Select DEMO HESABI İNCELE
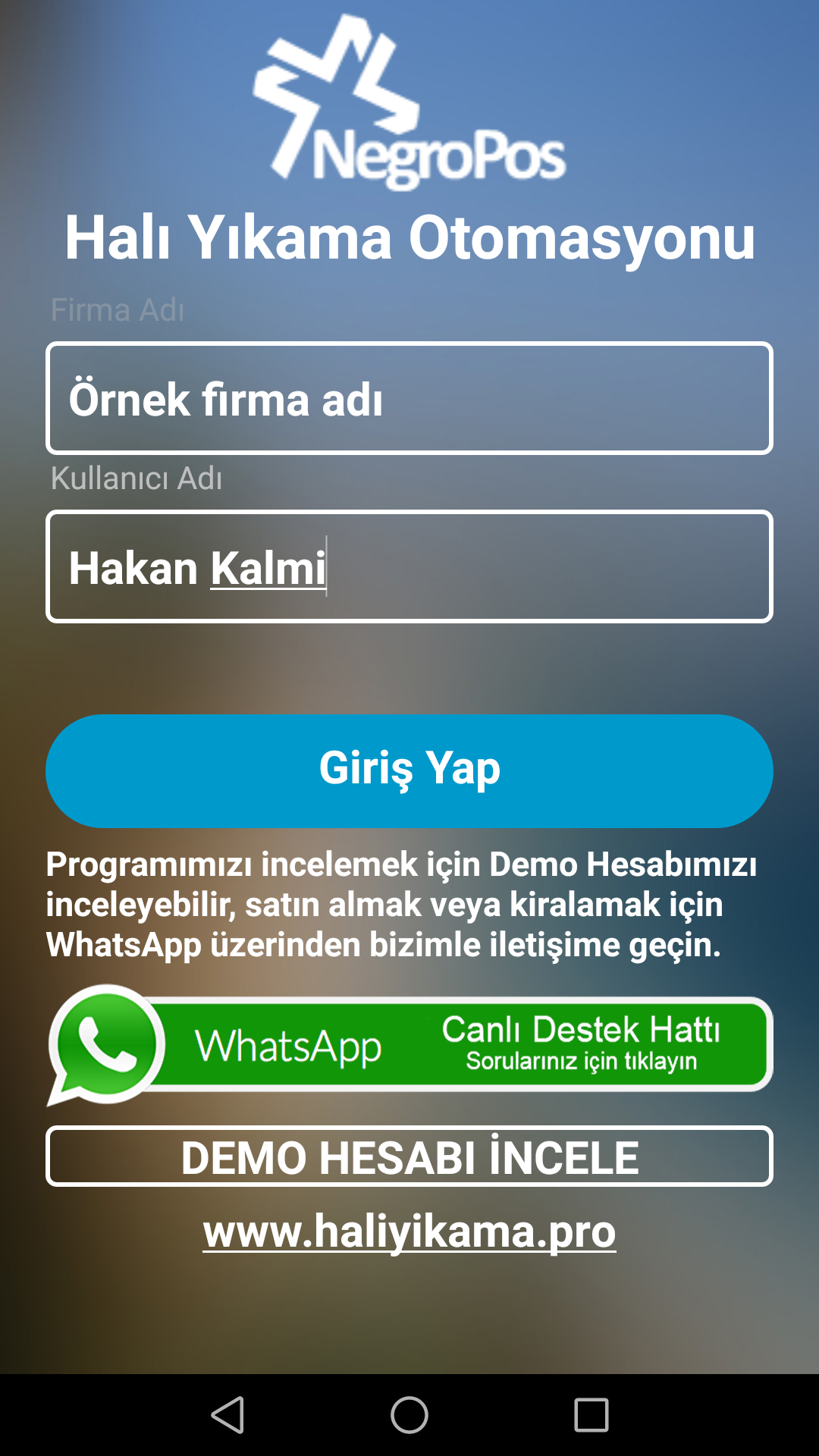This screenshot has width=819, height=1456. 409,1156
